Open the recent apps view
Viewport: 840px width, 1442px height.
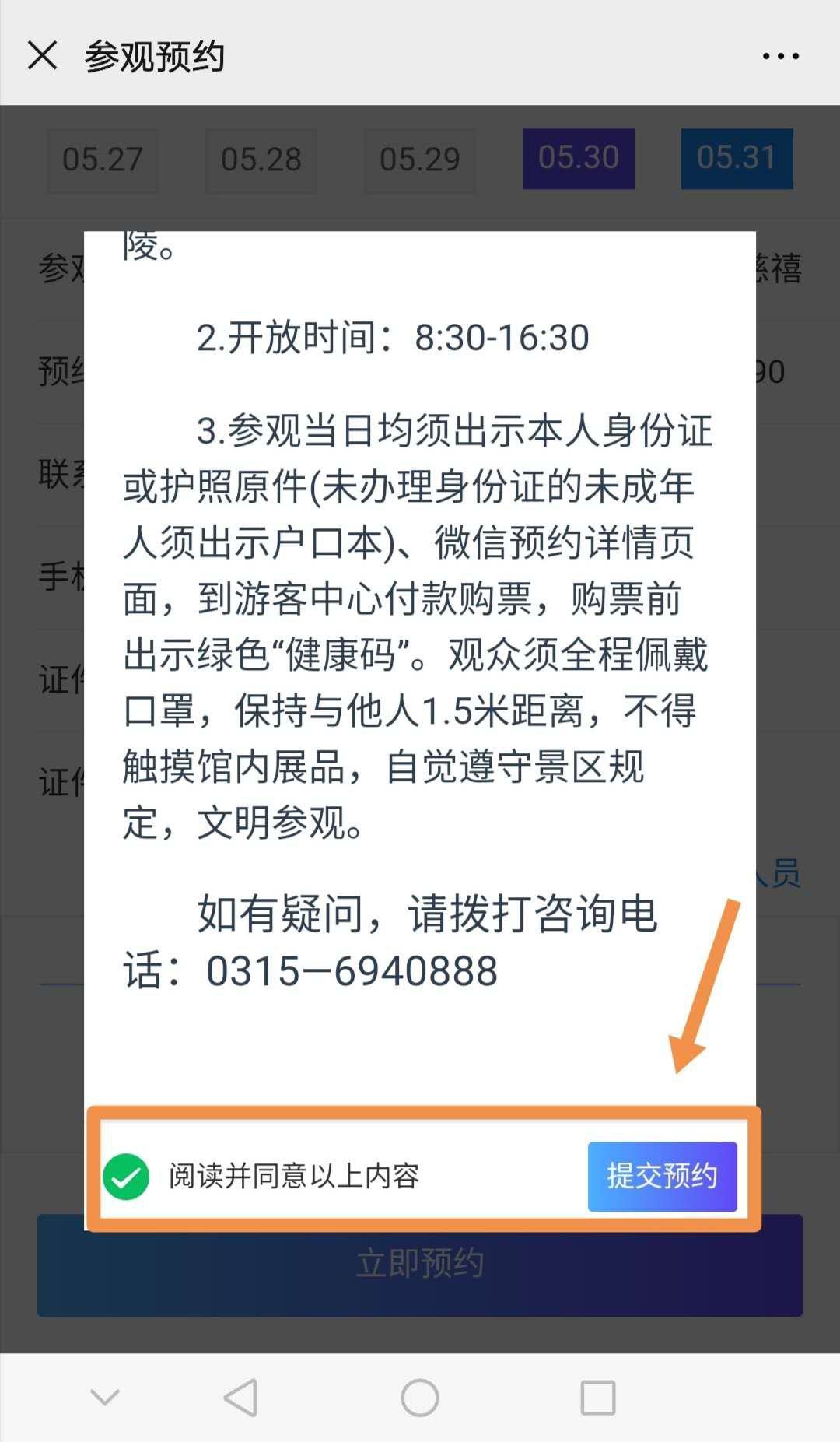point(598,1398)
